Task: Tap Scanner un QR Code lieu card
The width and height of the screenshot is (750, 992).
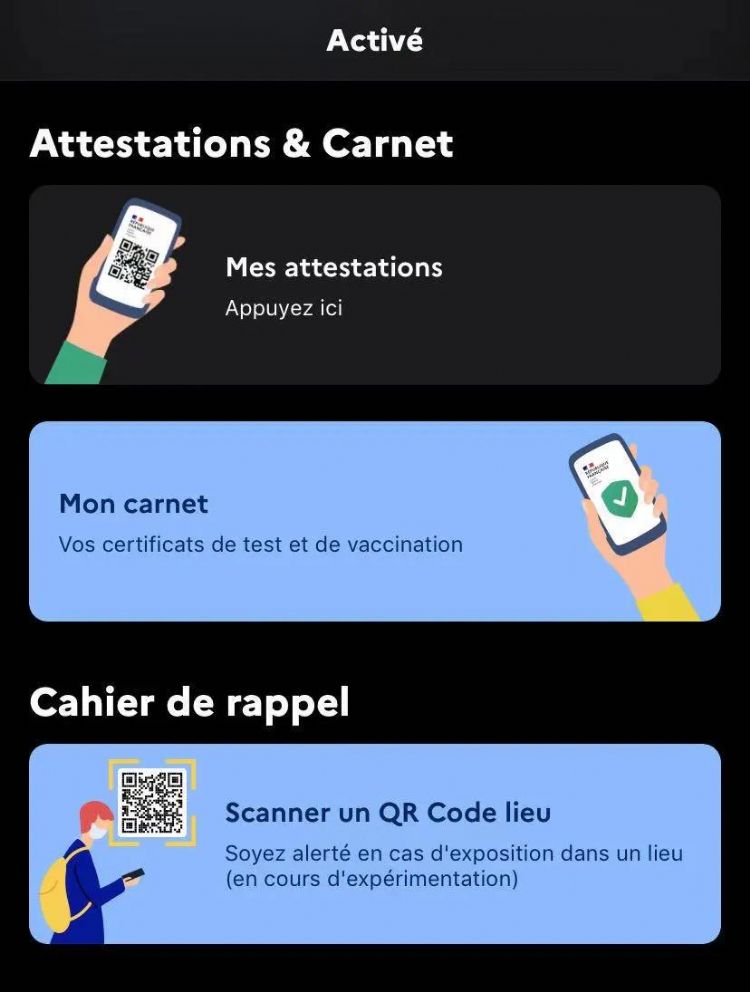Action: [374, 843]
